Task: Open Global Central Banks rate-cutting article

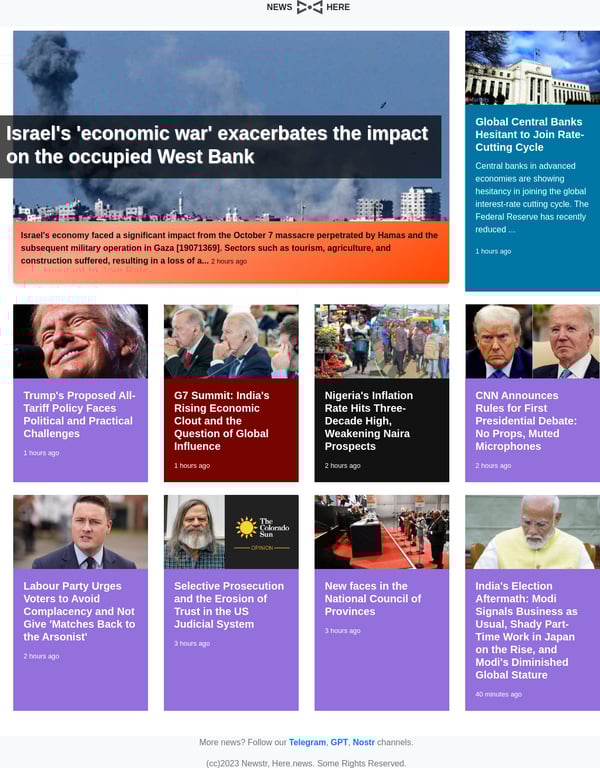Action: click(x=529, y=135)
